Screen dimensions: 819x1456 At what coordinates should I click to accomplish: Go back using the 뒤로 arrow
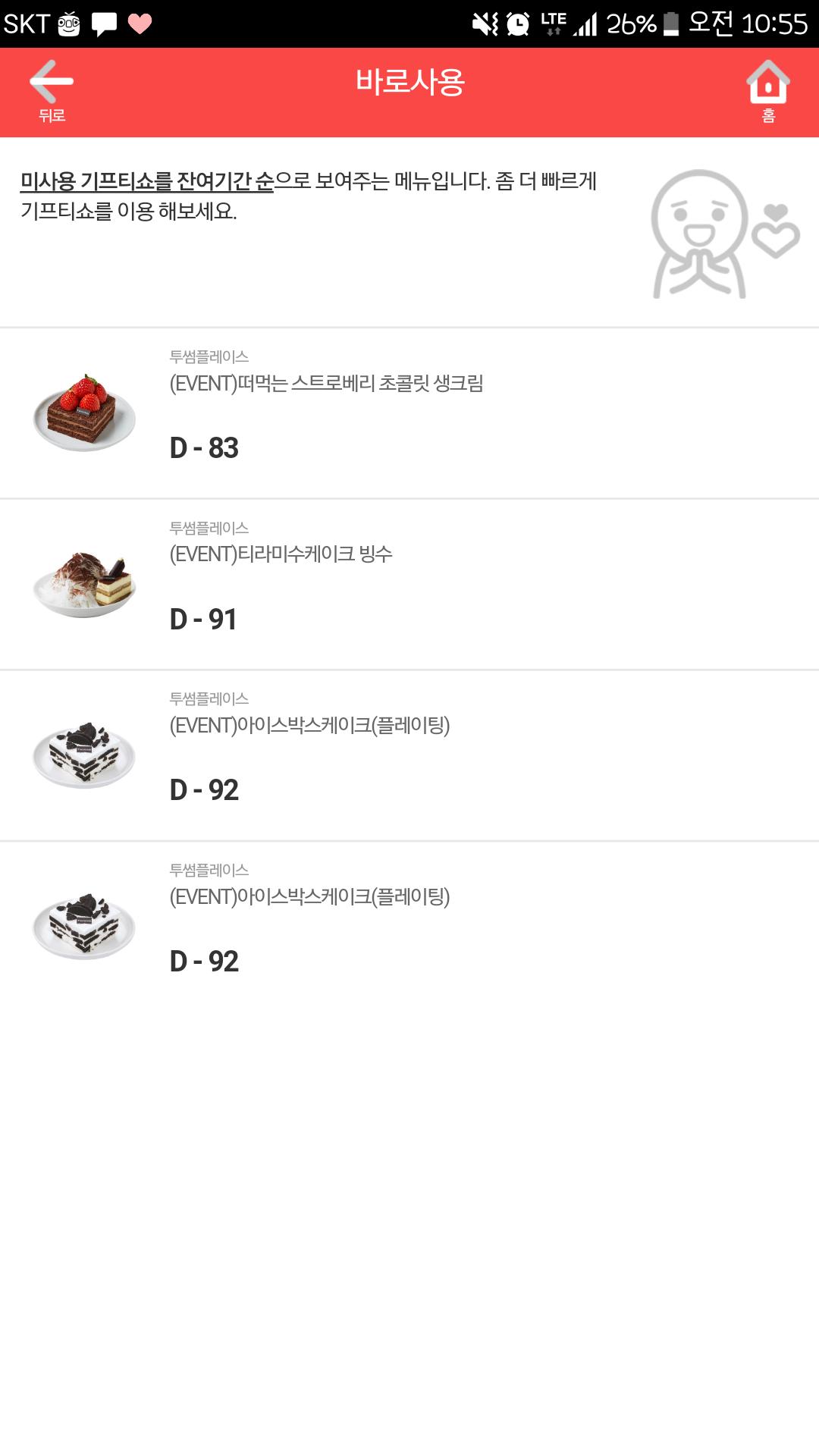click(52, 89)
